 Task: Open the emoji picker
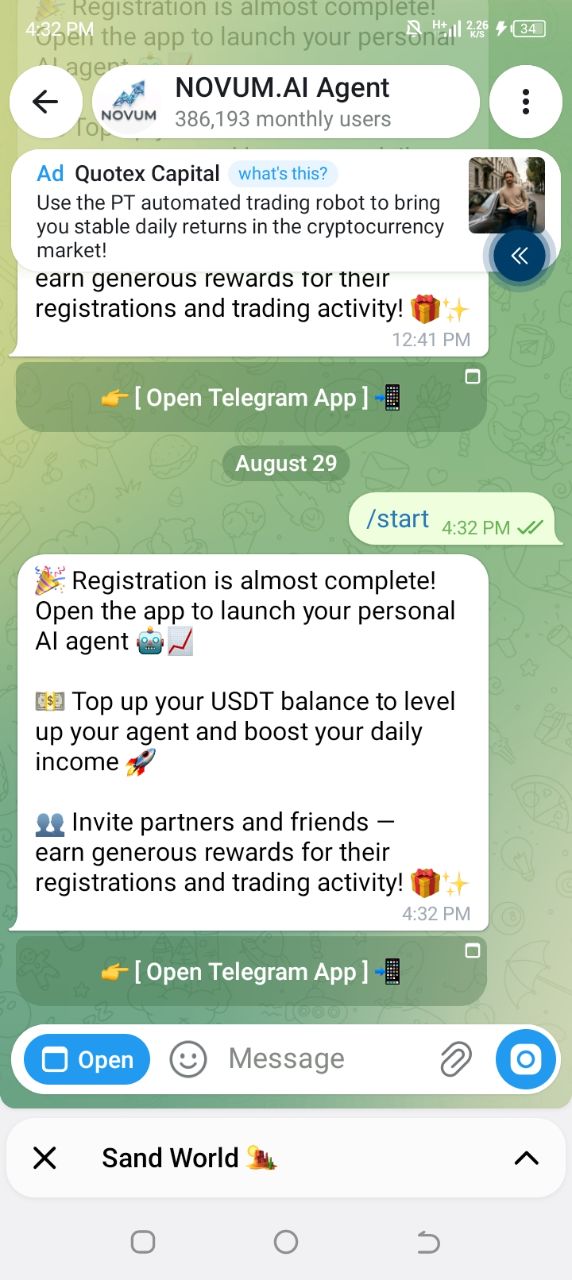188,1059
